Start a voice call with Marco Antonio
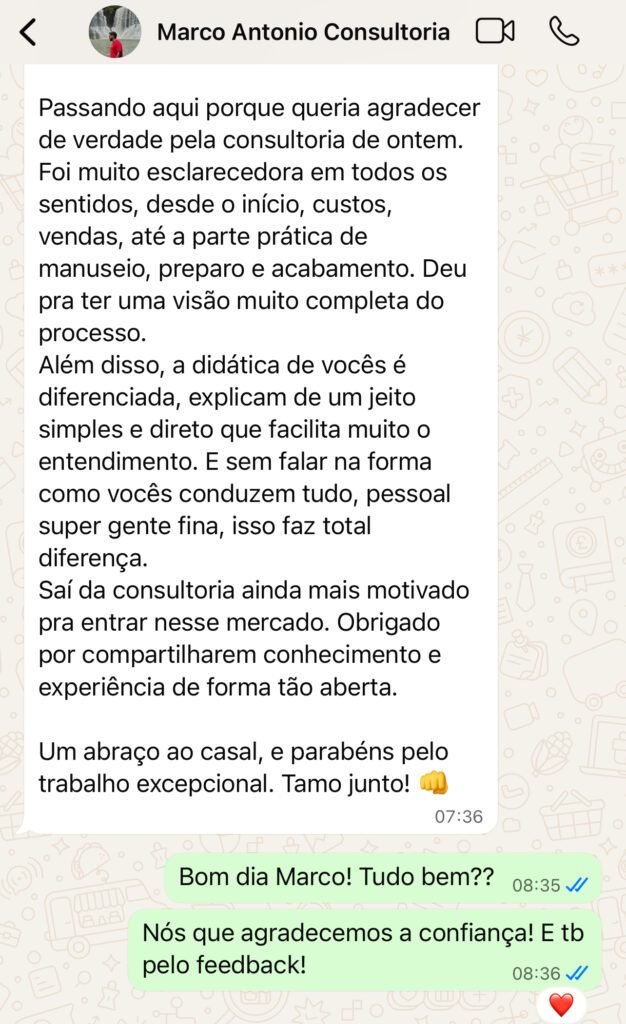This screenshot has width=626, height=1024. 564,32
